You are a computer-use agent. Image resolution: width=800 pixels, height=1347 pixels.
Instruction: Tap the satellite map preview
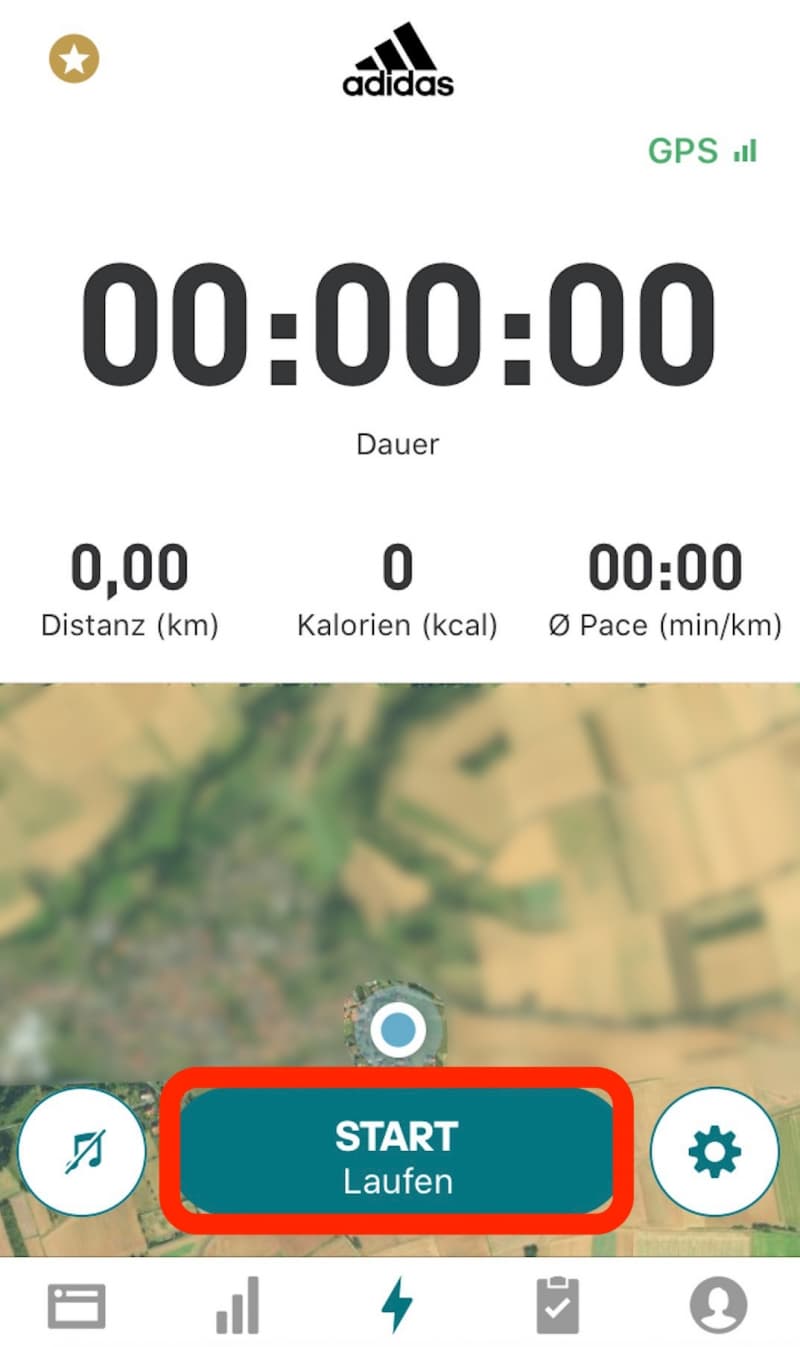pos(400,880)
